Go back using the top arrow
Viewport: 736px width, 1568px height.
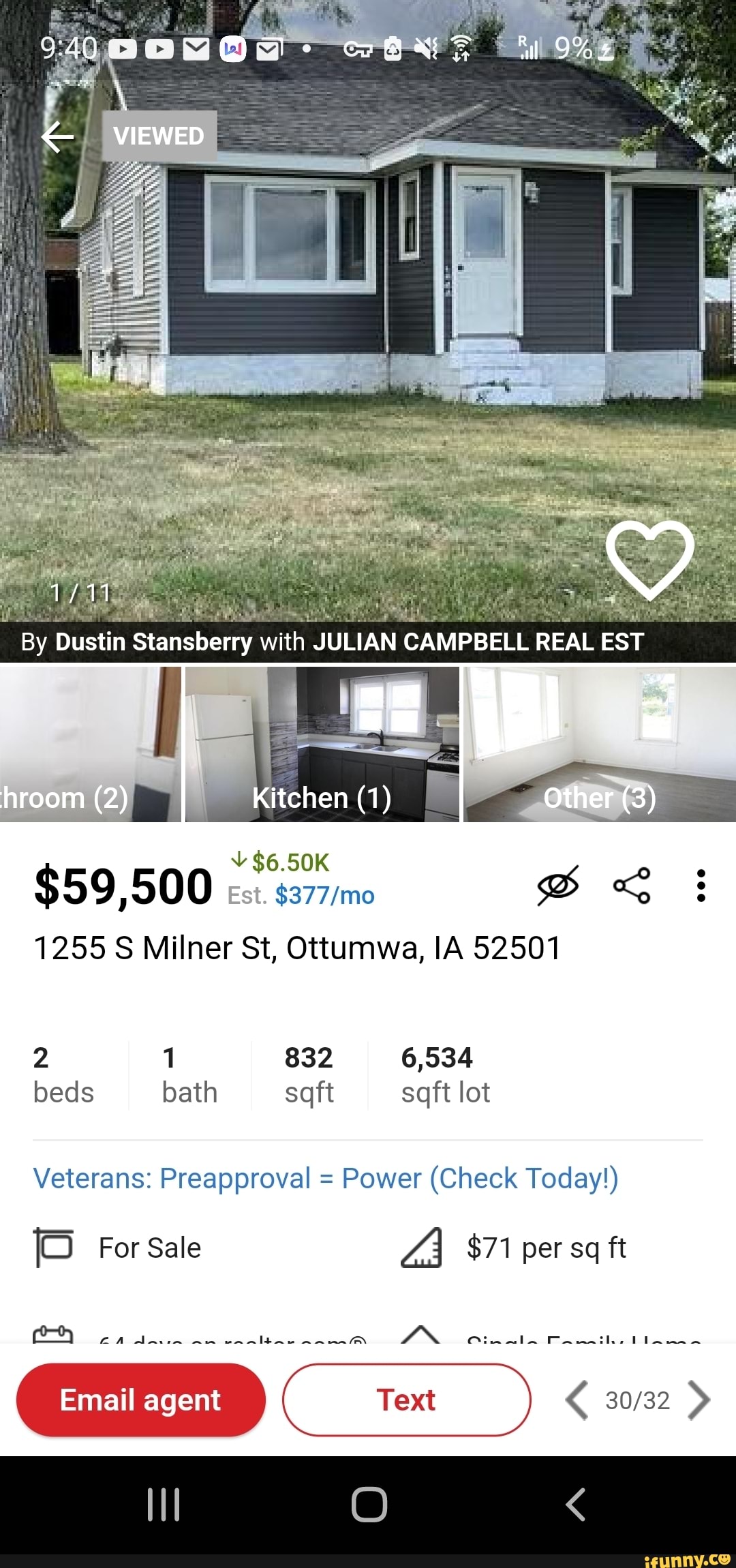pyautogui.click(x=58, y=138)
